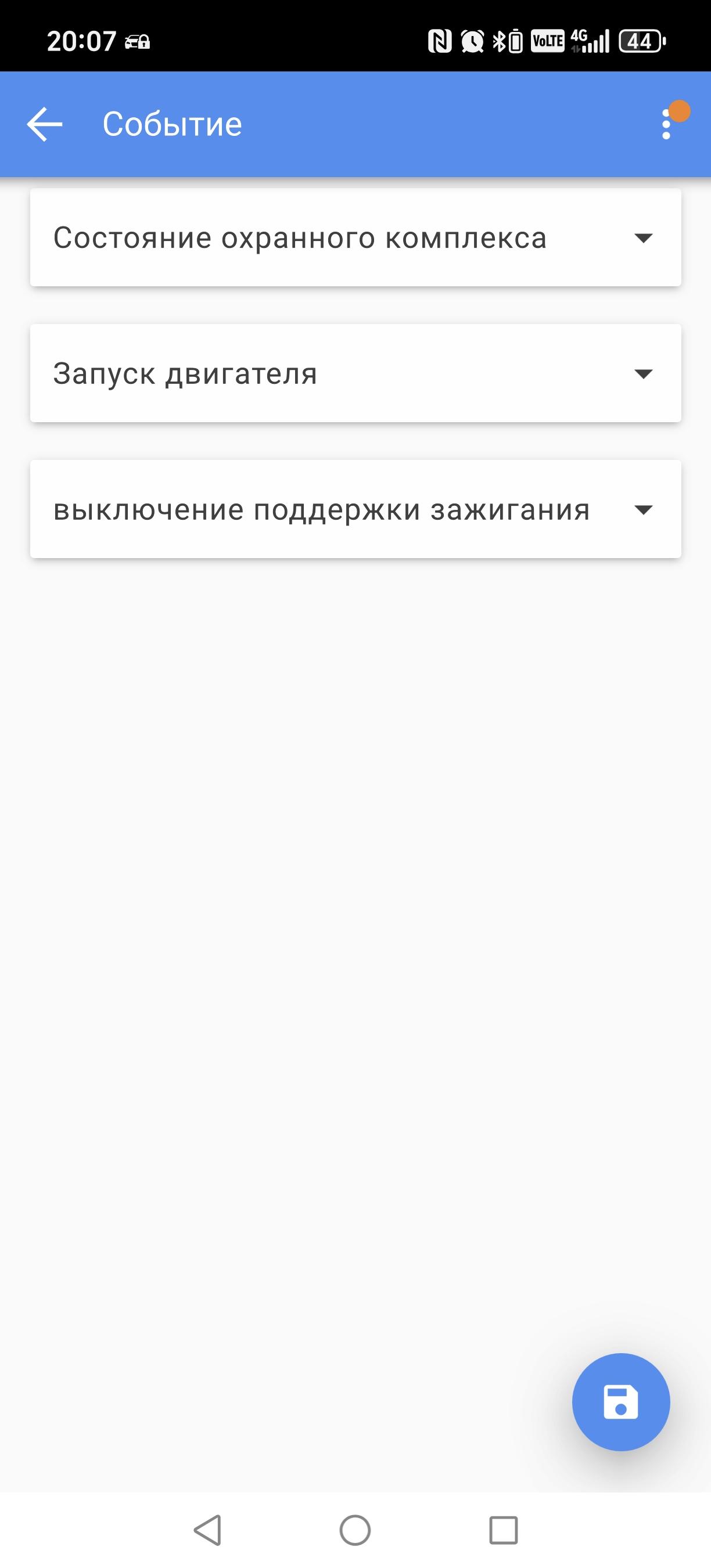Go back from the Событие screen
711x1568 pixels.
tap(44, 124)
